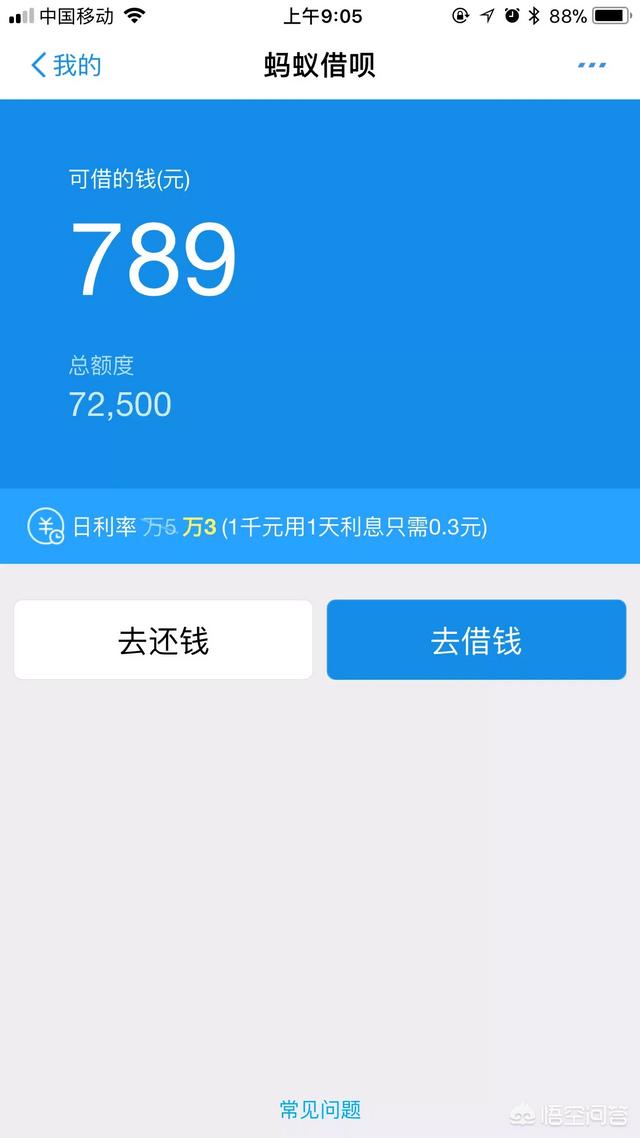Tap the 去还钱 repay button
The image size is (640, 1138).
(x=163, y=640)
